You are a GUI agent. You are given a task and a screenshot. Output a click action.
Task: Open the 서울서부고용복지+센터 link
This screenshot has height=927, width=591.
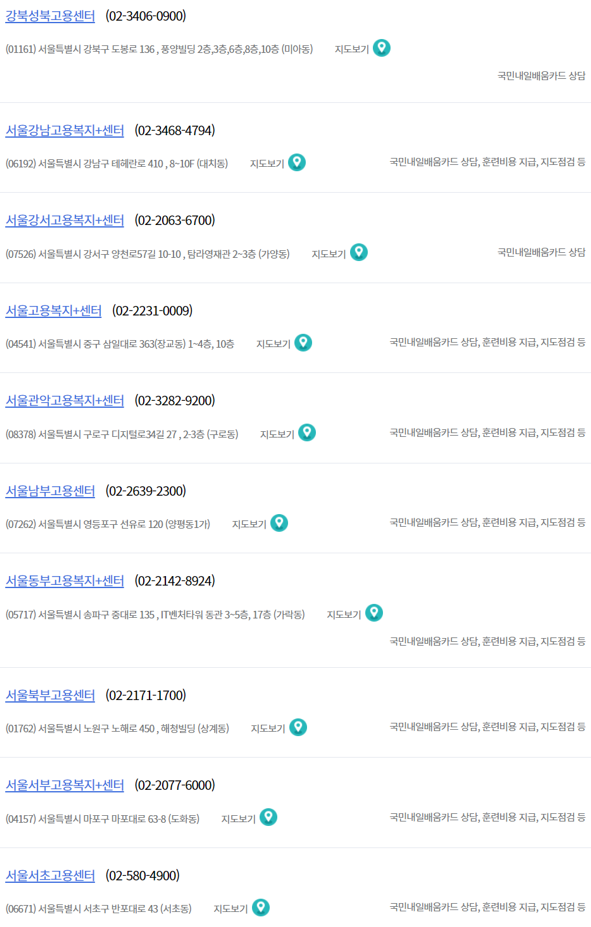coord(64,785)
